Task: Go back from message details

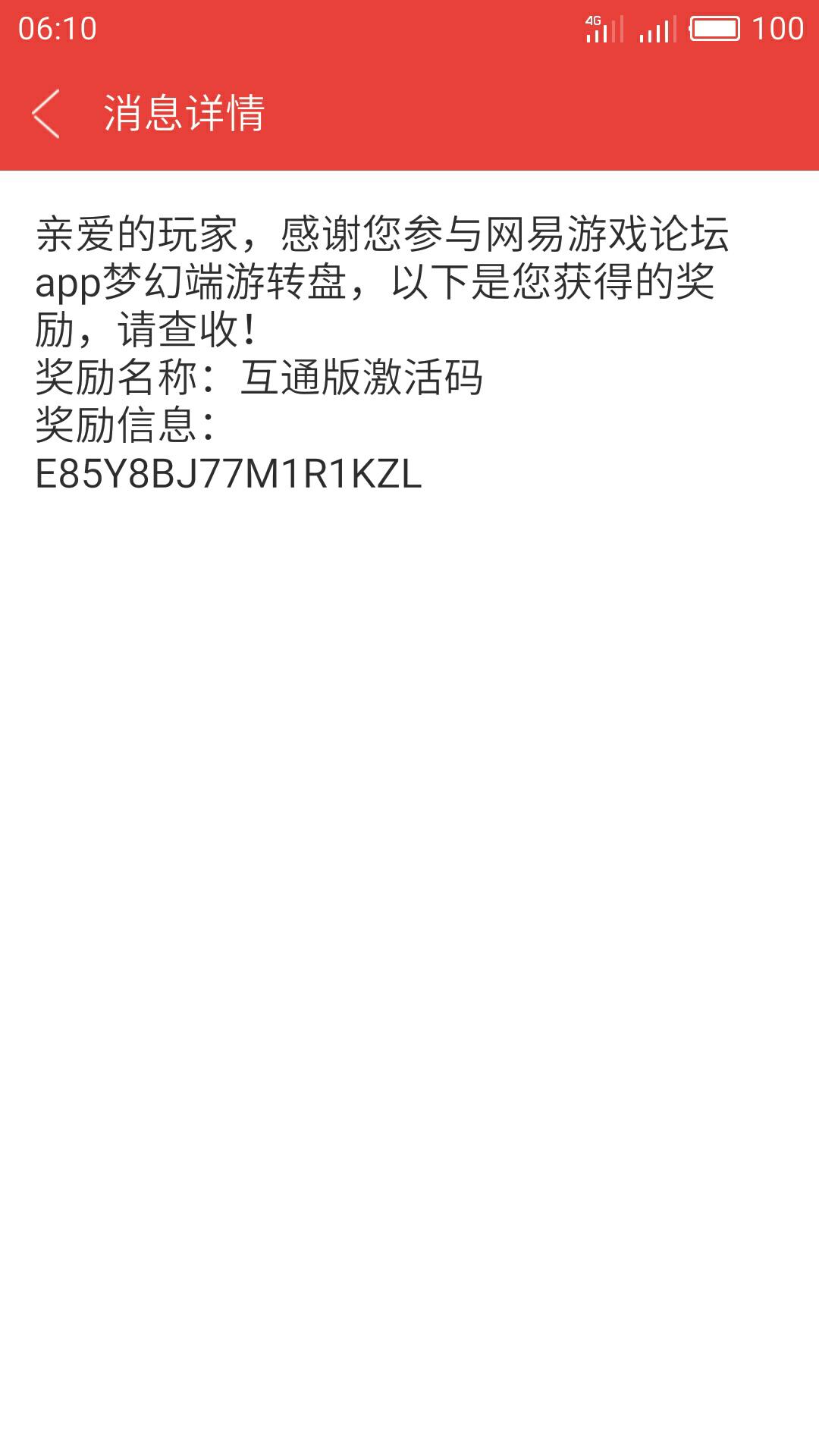Action: (45, 114)
